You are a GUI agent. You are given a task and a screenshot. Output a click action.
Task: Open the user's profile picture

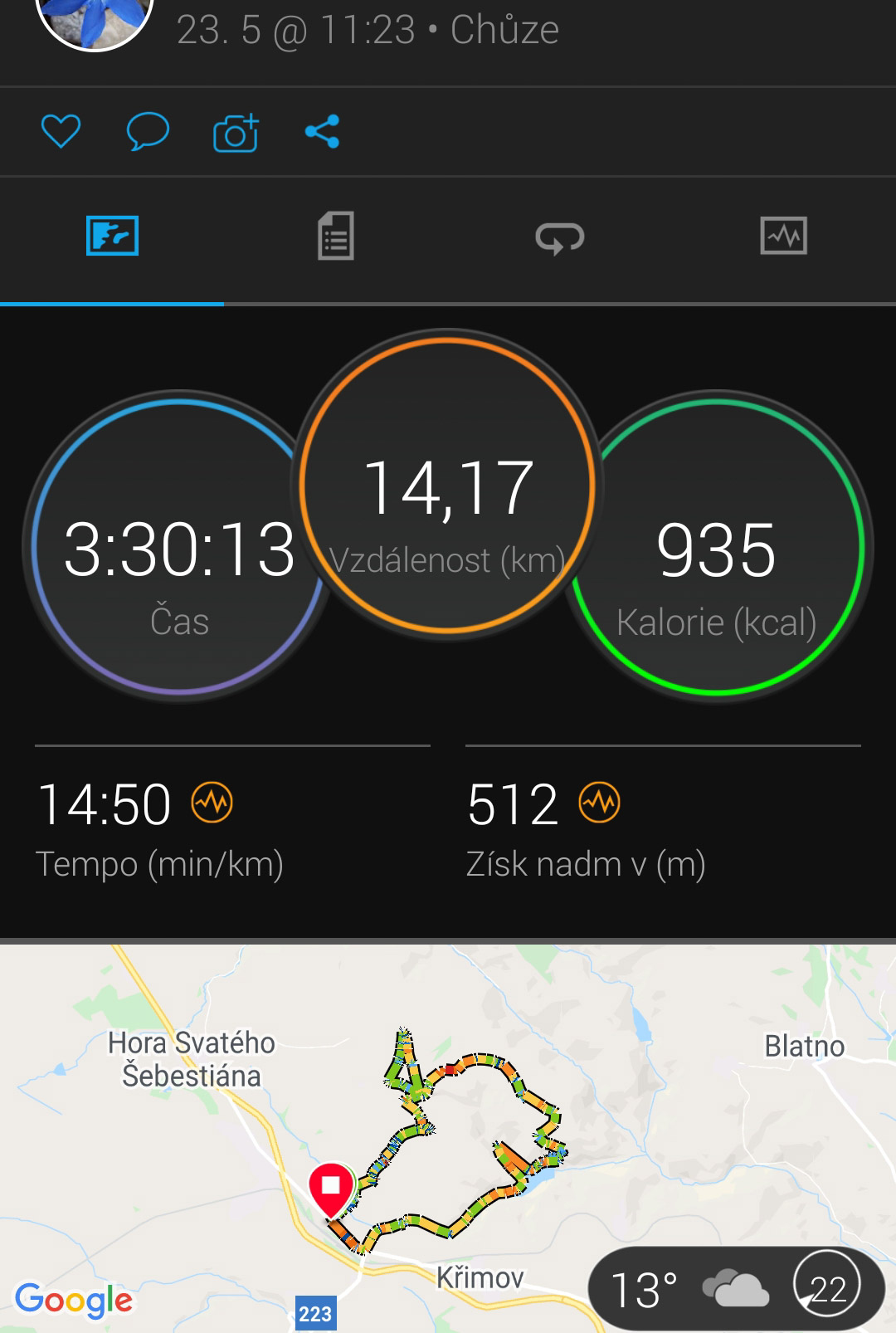95,17
